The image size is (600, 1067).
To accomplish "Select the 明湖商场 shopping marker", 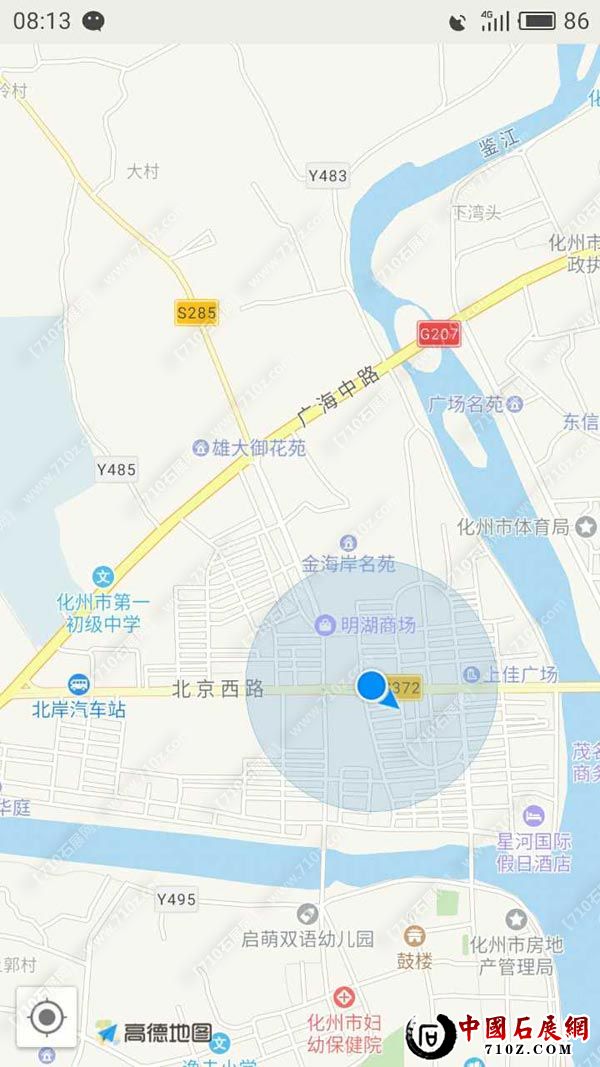I will point(325,626).
